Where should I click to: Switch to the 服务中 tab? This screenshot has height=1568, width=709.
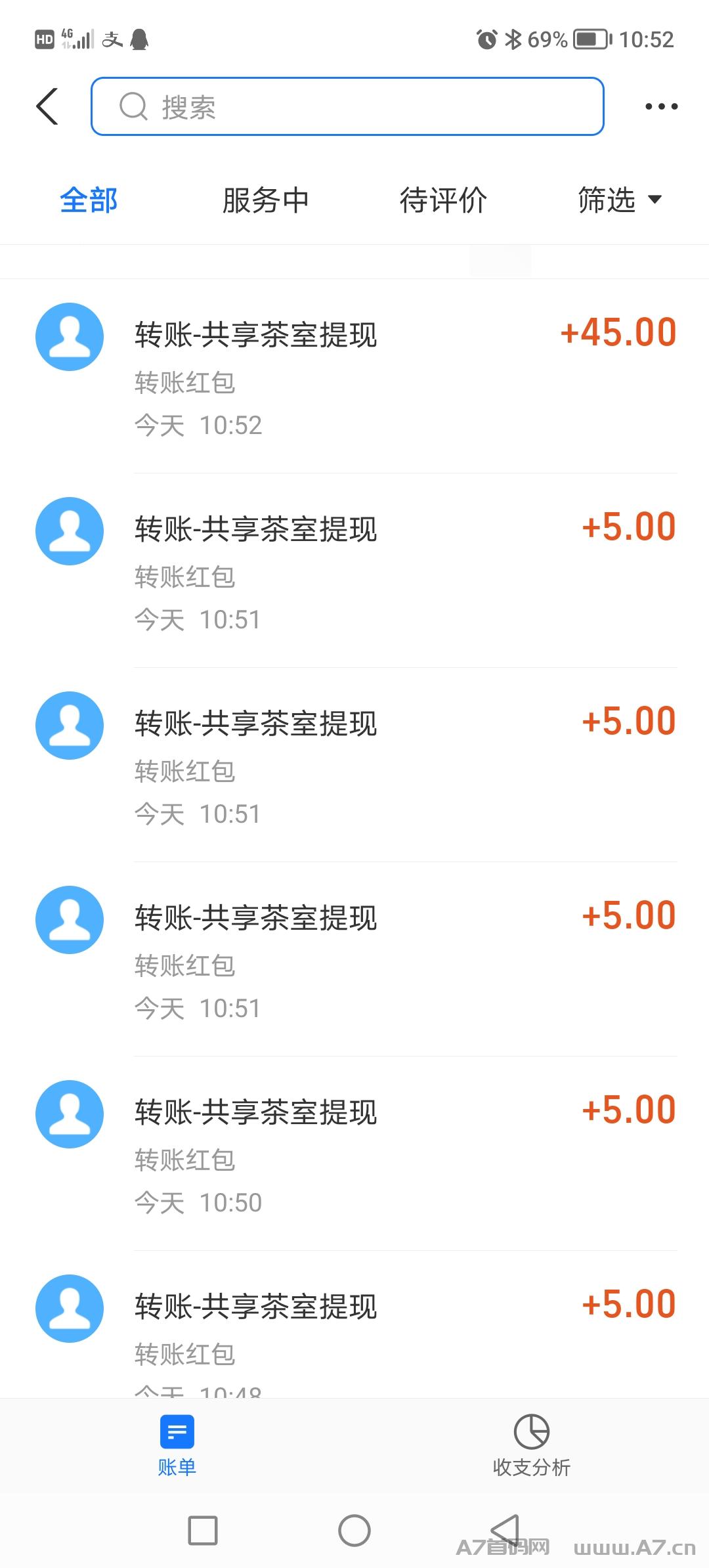coord(266,200)
